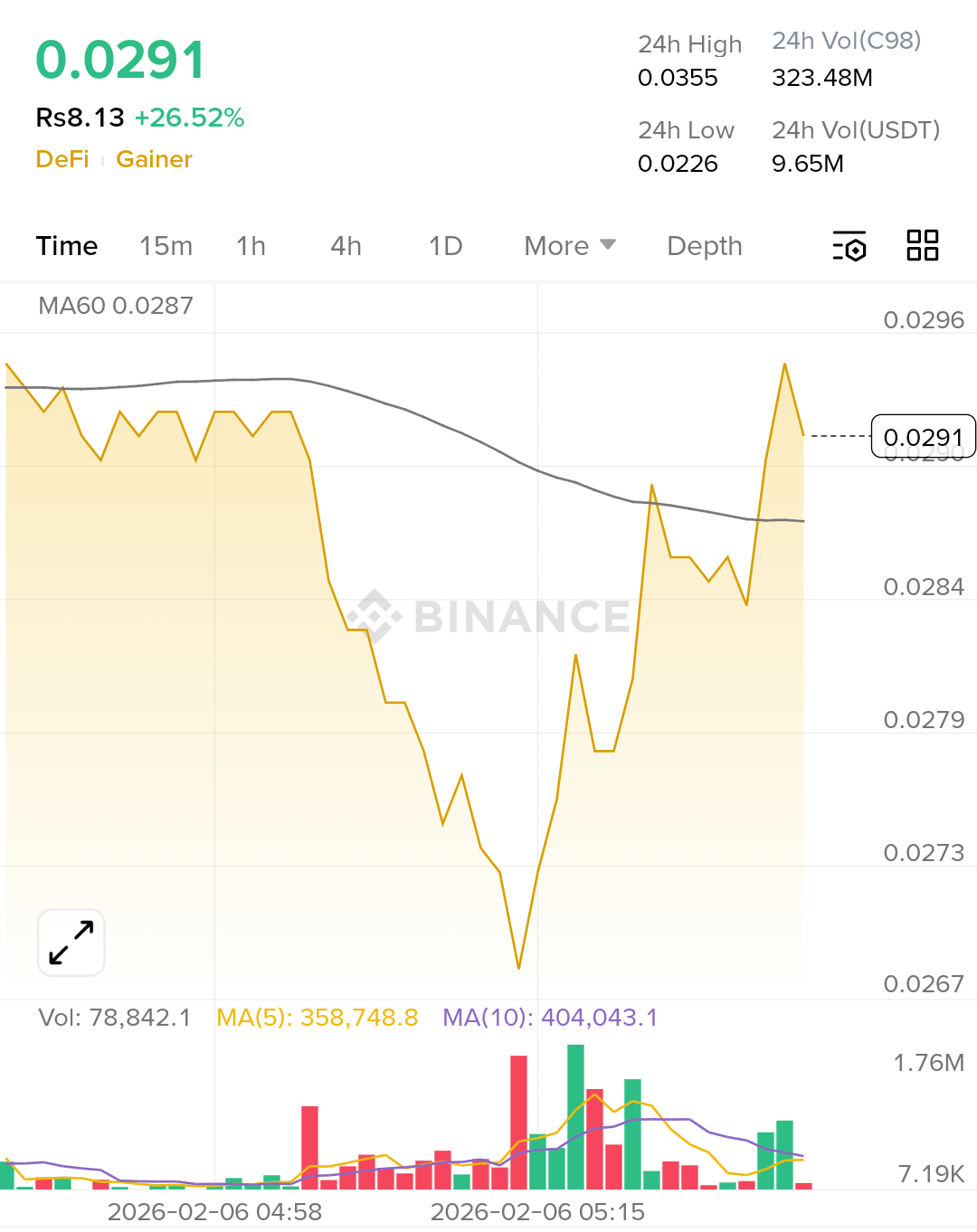Select the 4h chart interval
This screenshot has height=1232, width=977.
[346, 246]
